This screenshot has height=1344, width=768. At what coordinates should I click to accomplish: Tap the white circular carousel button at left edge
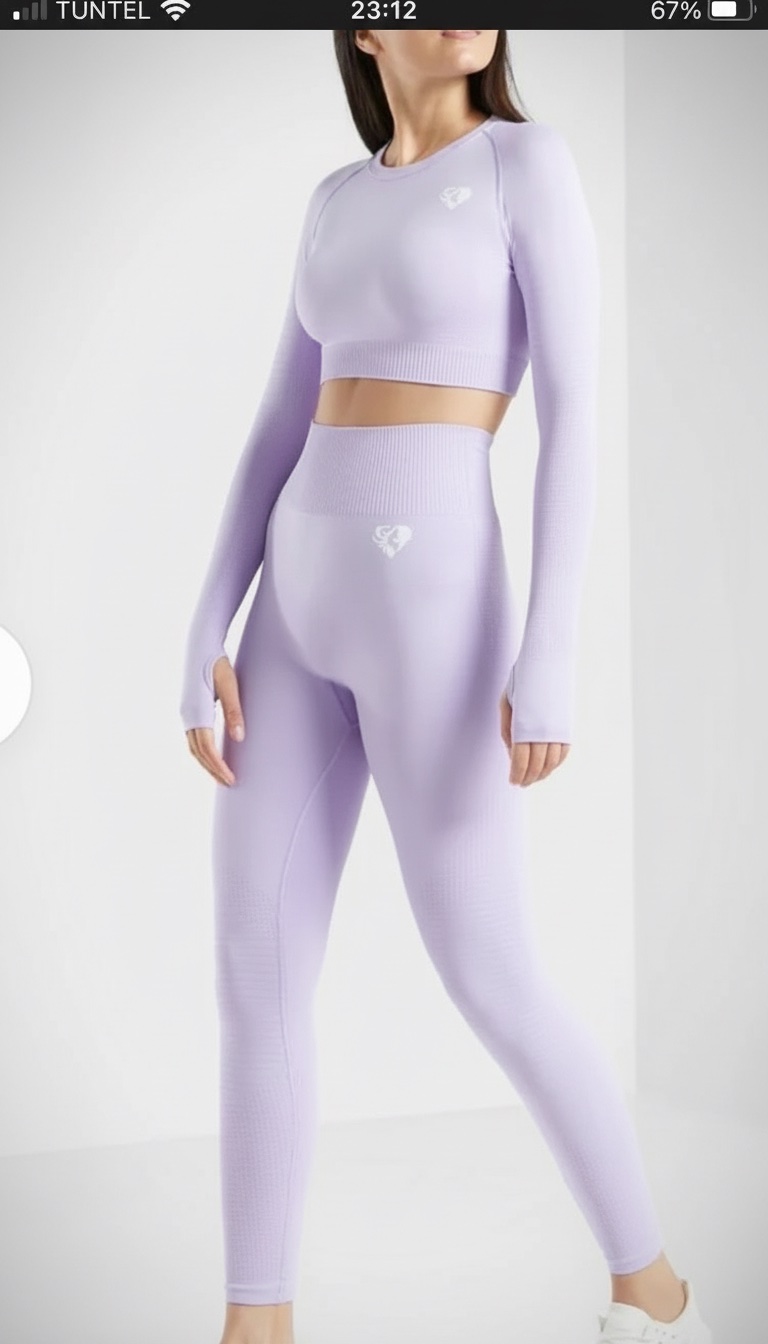coord(12,684)
